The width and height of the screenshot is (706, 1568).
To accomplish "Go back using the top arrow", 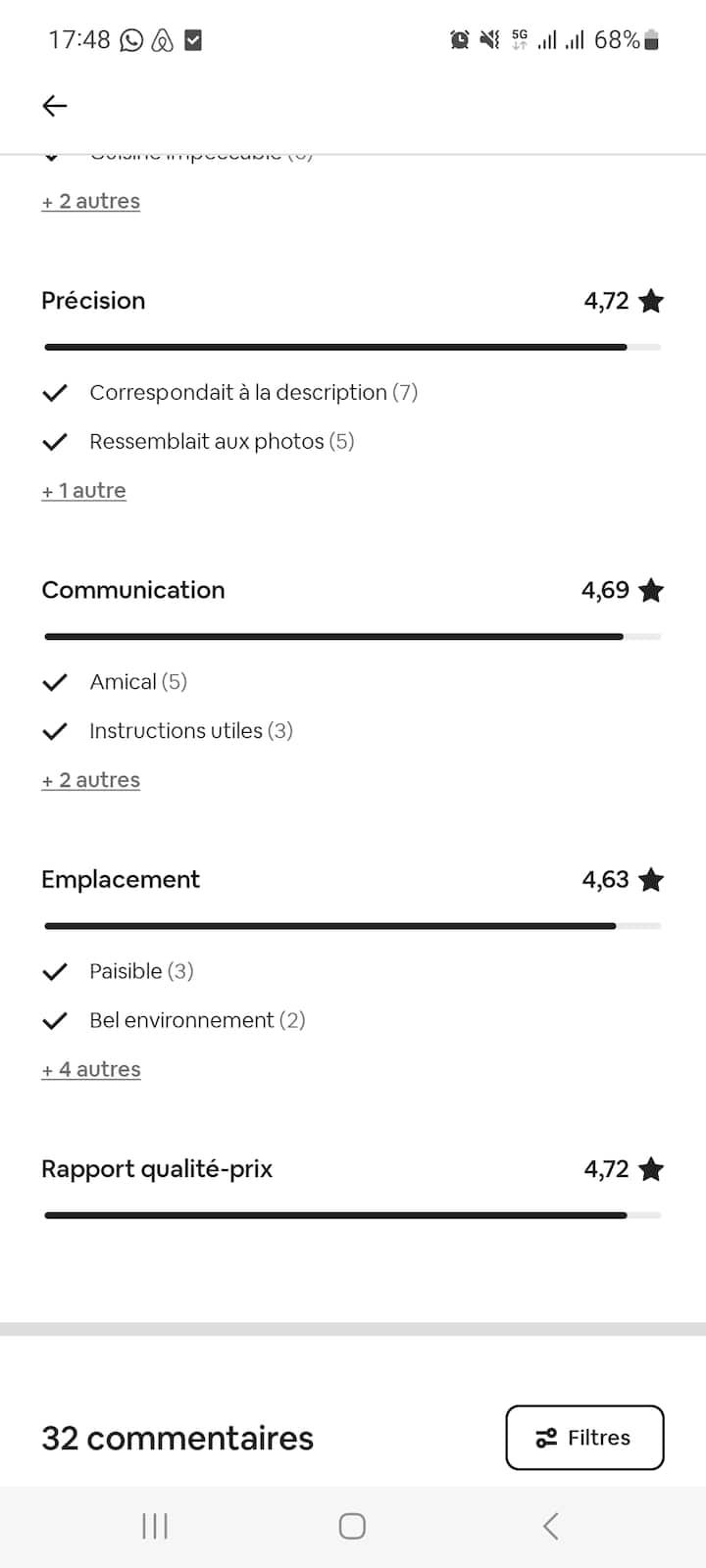I will (55, 106).
